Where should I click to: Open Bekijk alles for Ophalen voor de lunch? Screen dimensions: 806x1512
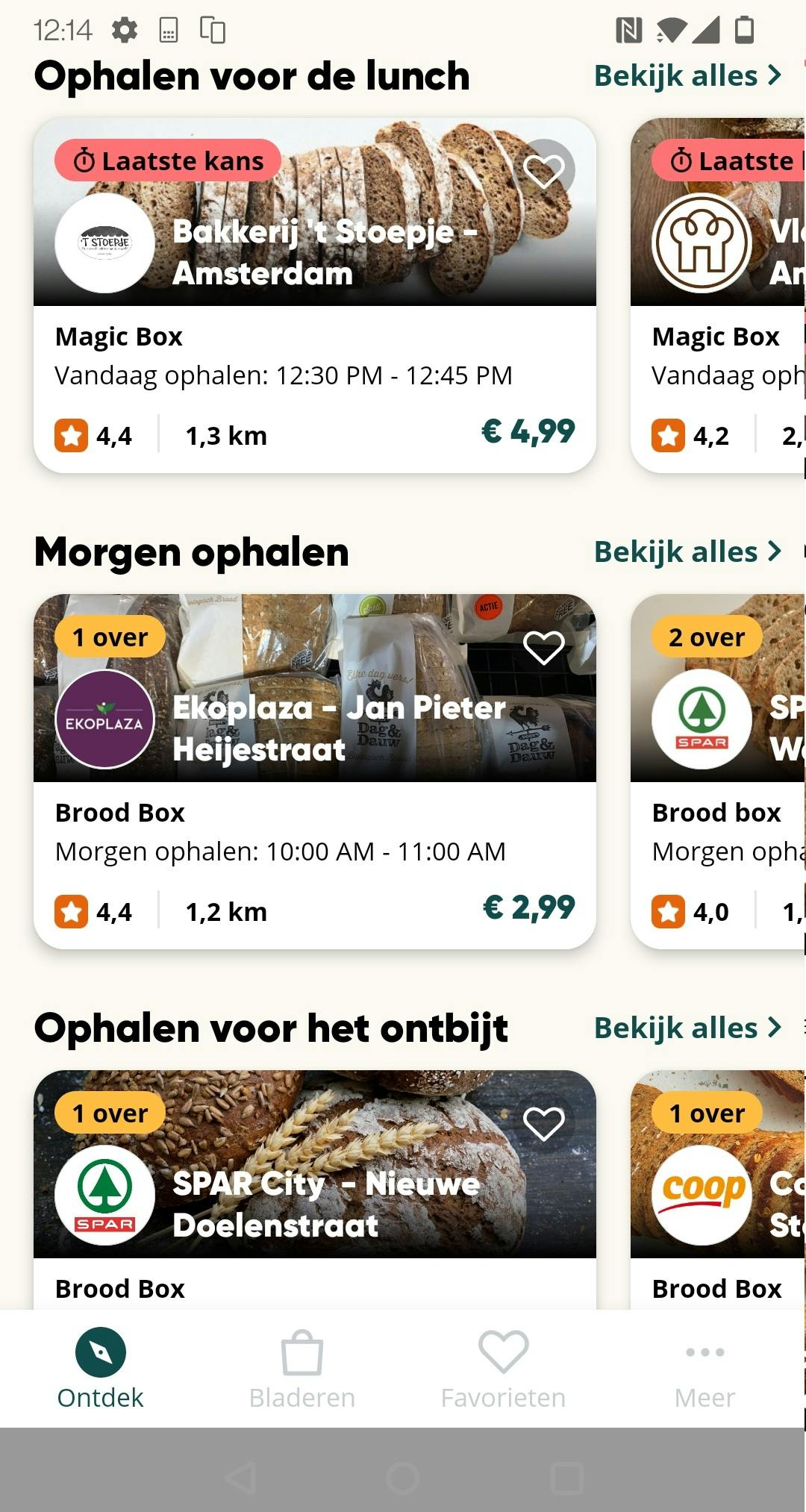[687, 76]
